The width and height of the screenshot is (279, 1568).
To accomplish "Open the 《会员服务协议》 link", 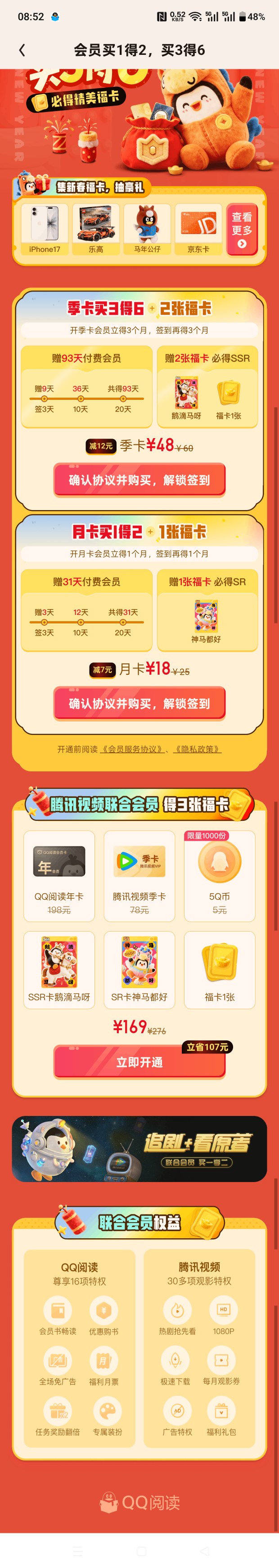I will tap(132, 749).
